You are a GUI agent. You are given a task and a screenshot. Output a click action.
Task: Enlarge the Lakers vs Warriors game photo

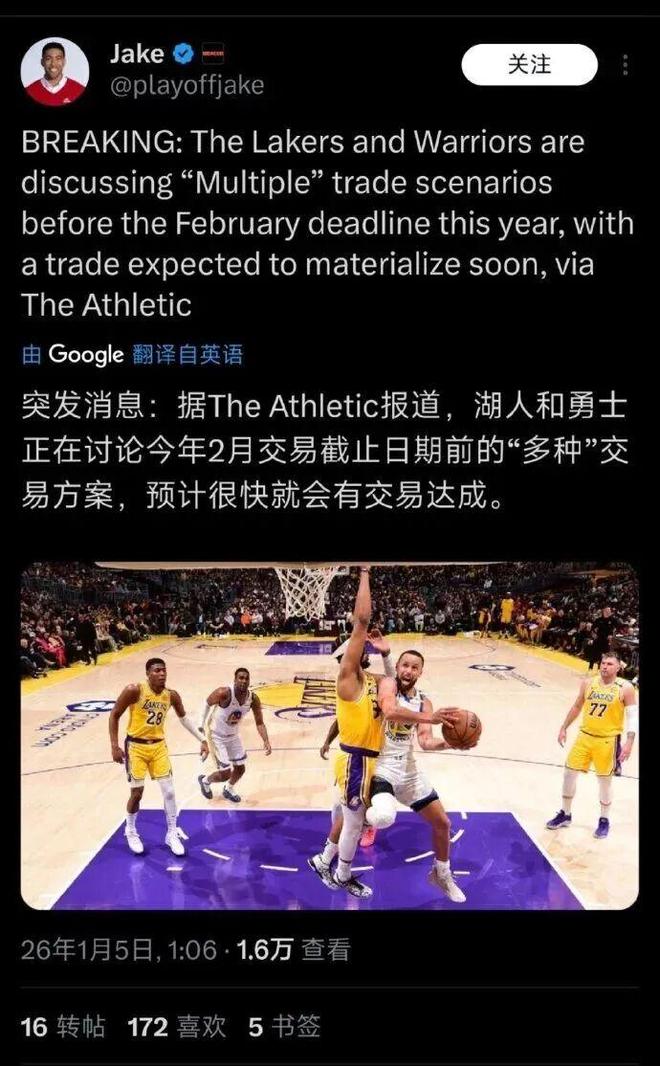(x=329, y=736)
